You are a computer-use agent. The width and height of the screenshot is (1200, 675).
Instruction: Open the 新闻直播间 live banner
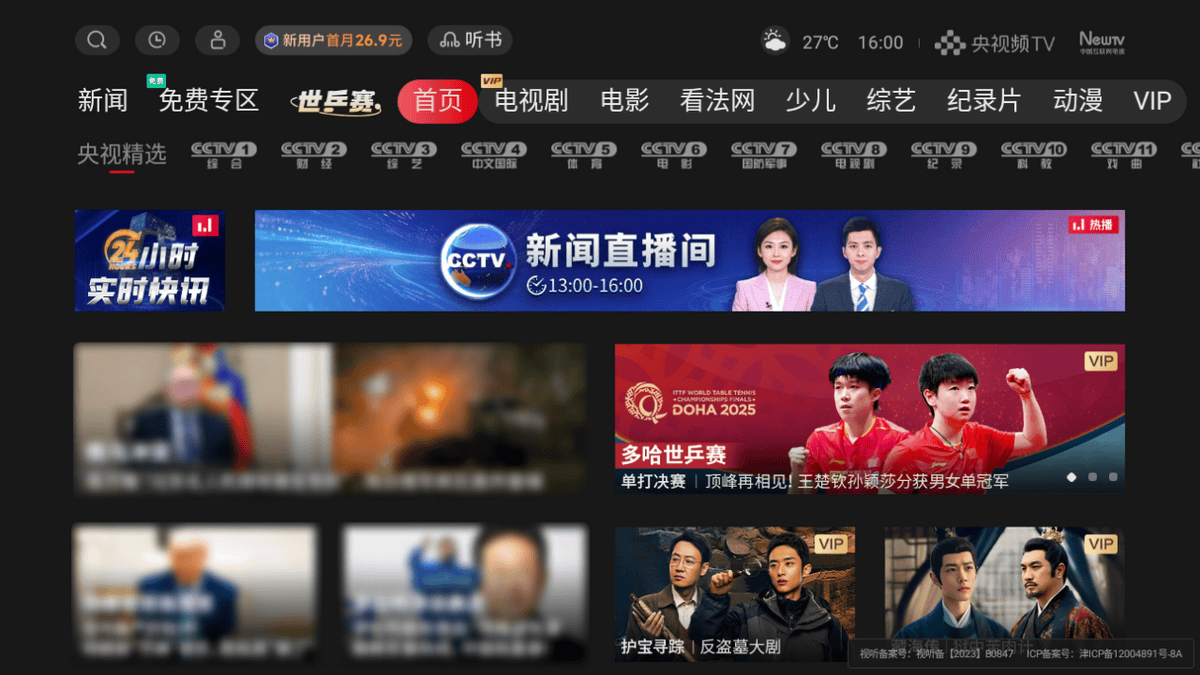point(689,261)
